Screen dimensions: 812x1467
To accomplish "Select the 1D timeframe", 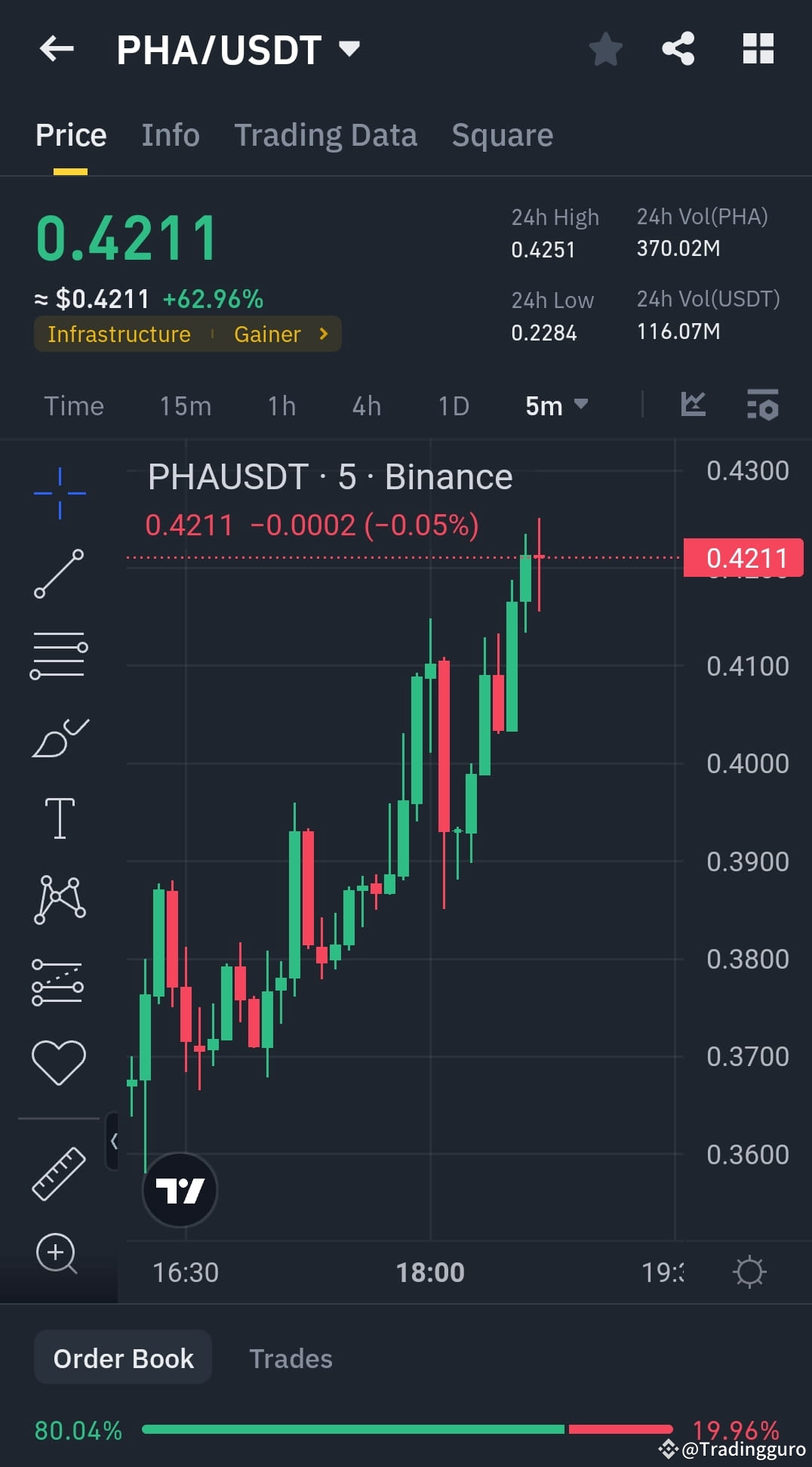I will [x=454, y=405].
